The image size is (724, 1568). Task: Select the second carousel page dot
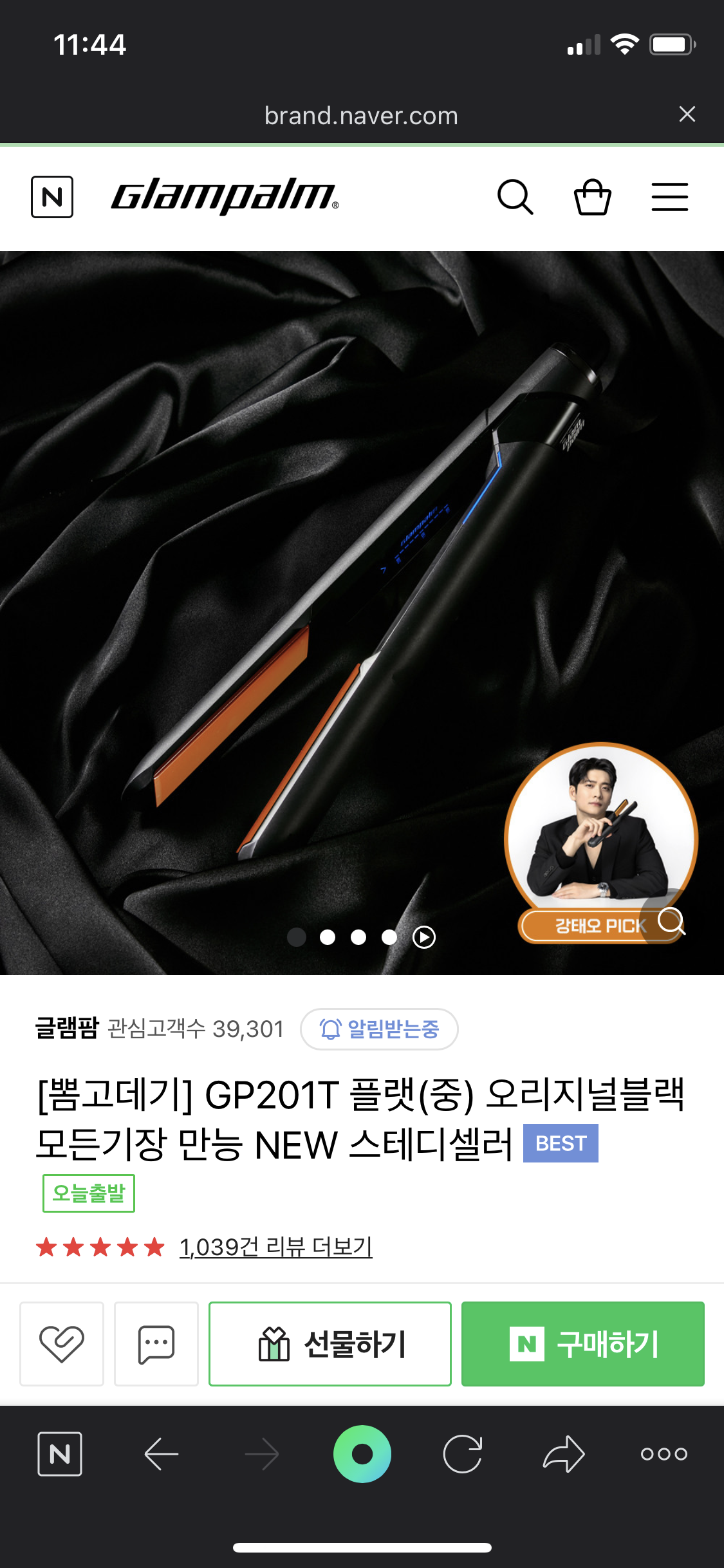click(x=328, y=937)
